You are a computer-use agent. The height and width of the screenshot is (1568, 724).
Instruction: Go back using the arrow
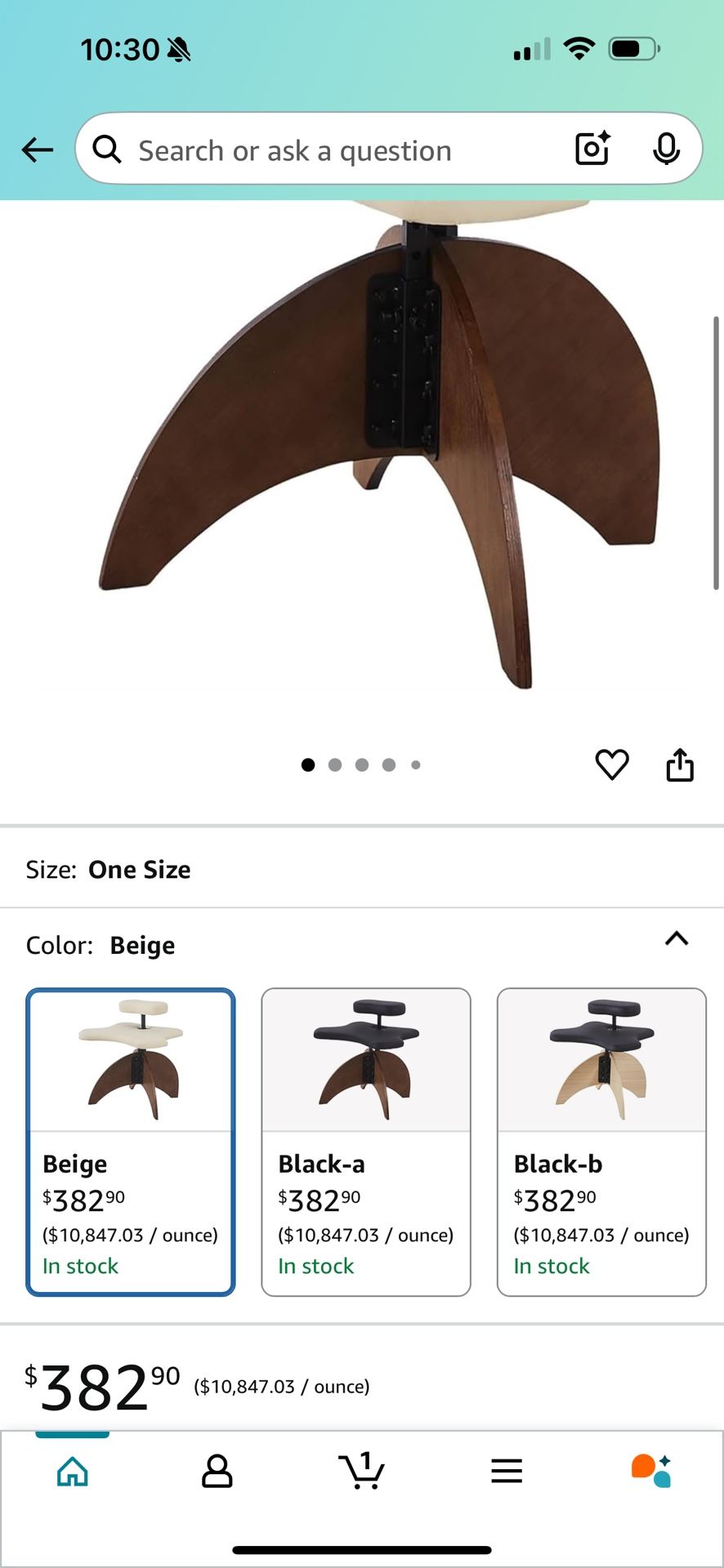38,150
